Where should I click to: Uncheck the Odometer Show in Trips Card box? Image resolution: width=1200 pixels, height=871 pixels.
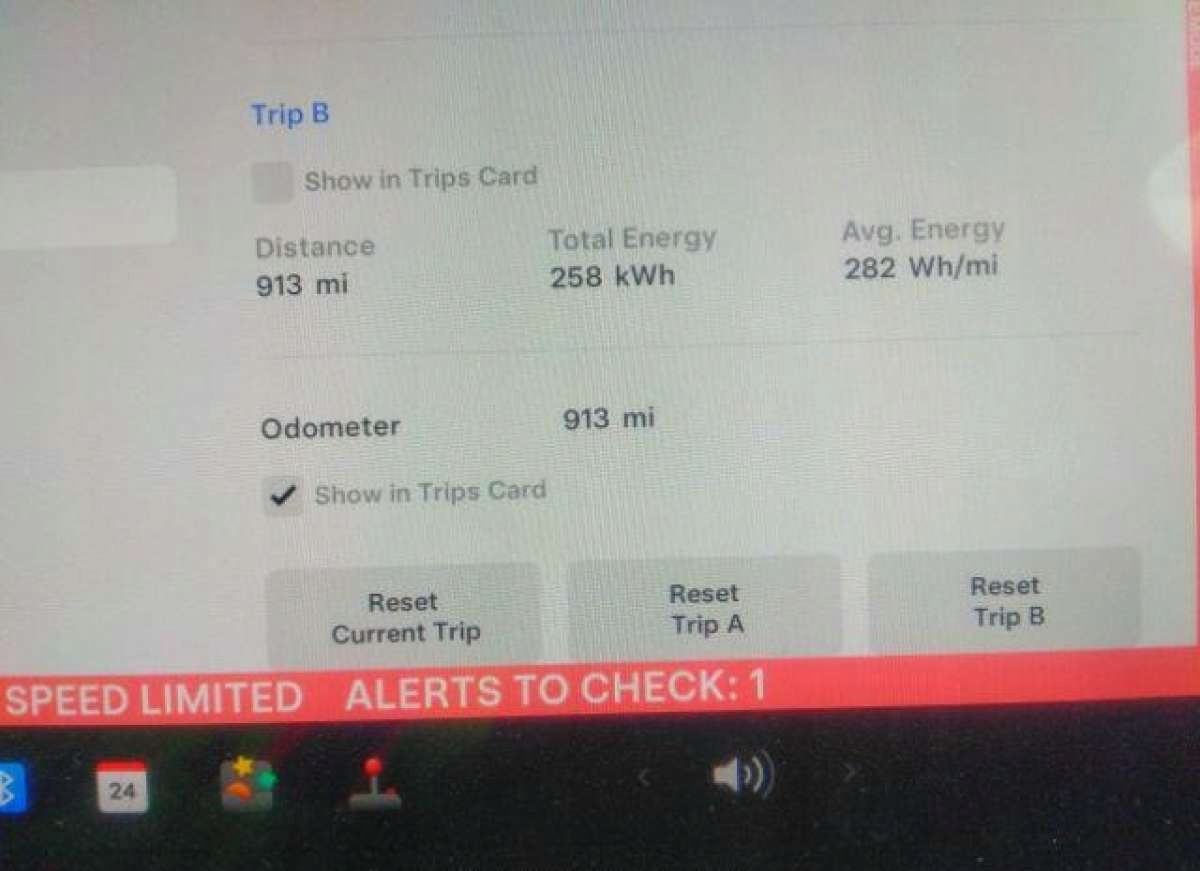point(284,495)
